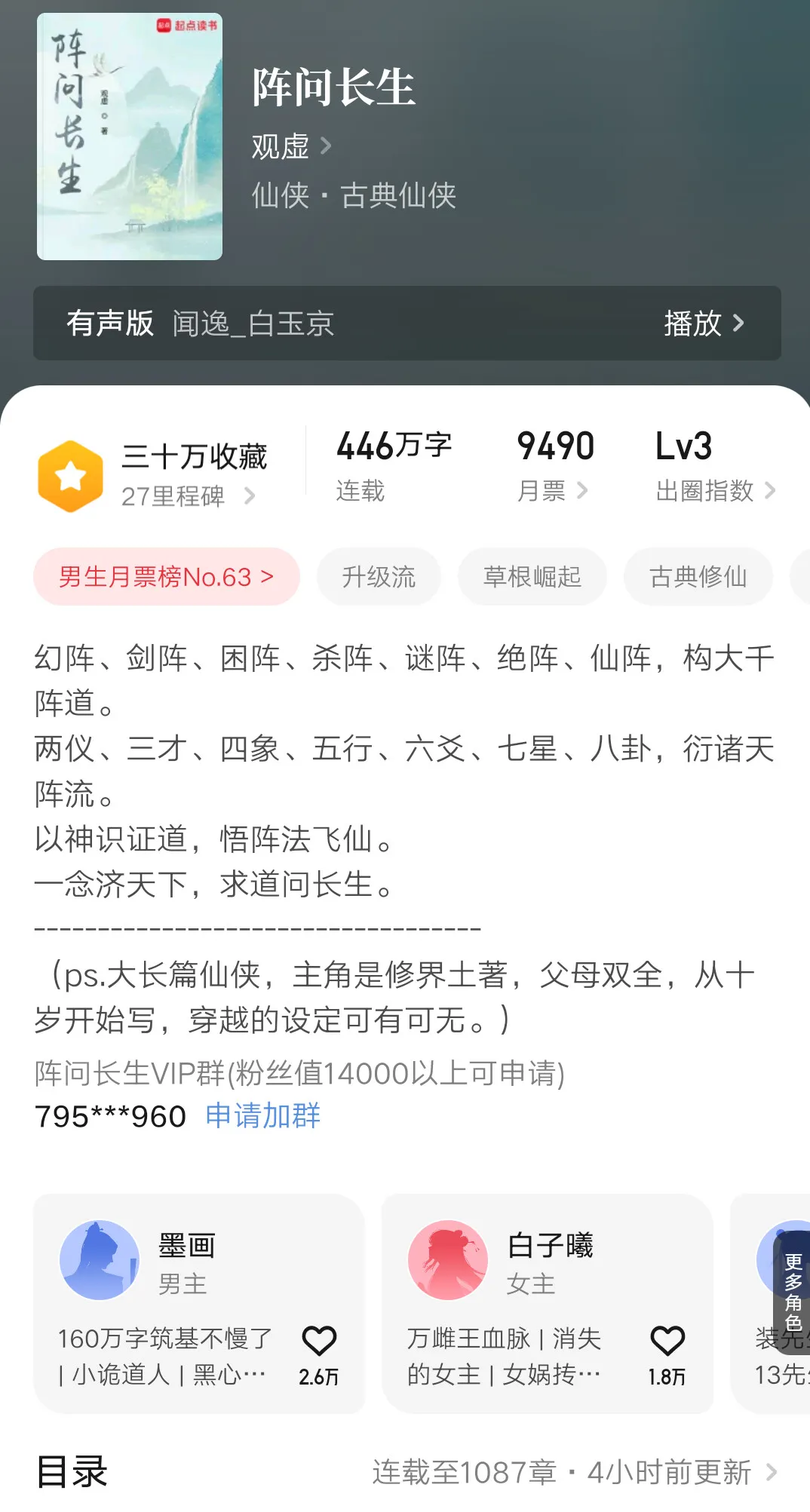
Task: View the 27里程碑 milestones
Action: tap(188, 496)
